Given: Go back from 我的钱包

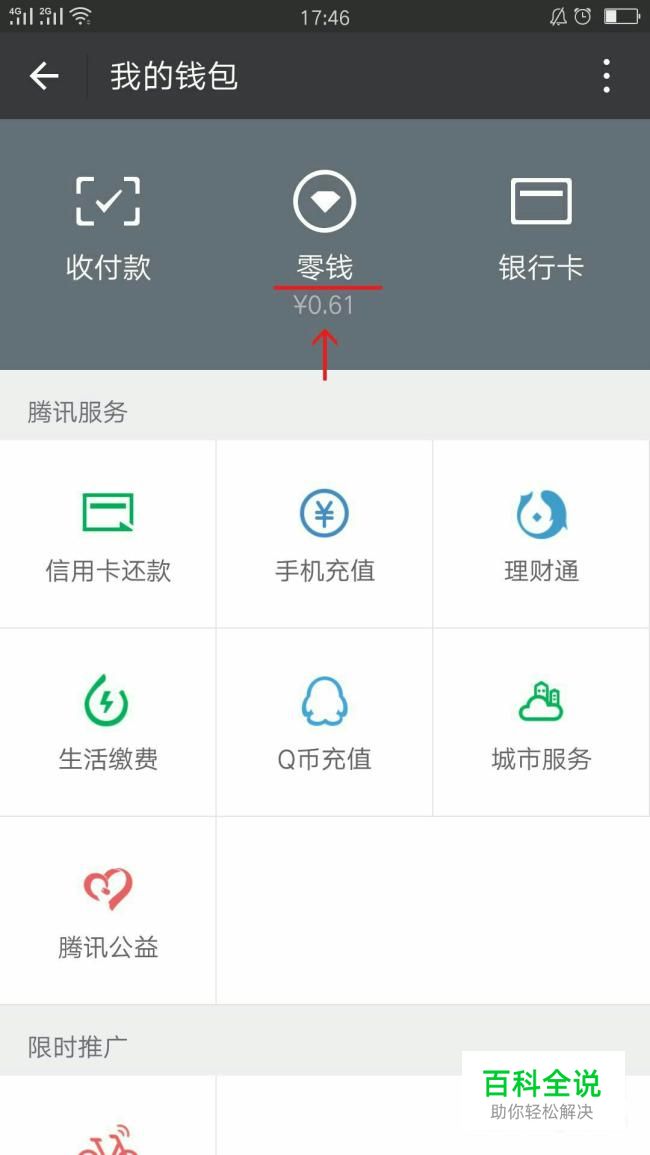Looking at the screenshot, I should pos(44,76).
